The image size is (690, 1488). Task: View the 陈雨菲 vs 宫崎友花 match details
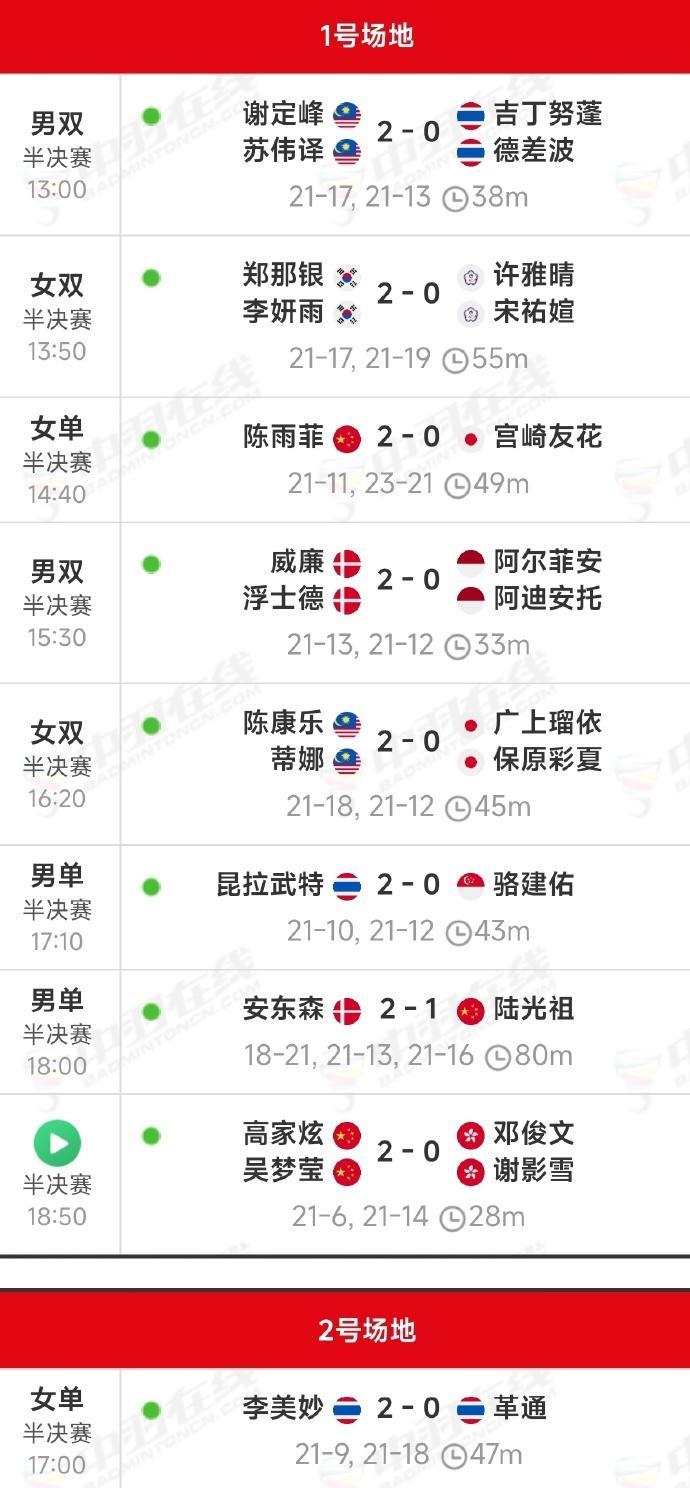[345, 460]
